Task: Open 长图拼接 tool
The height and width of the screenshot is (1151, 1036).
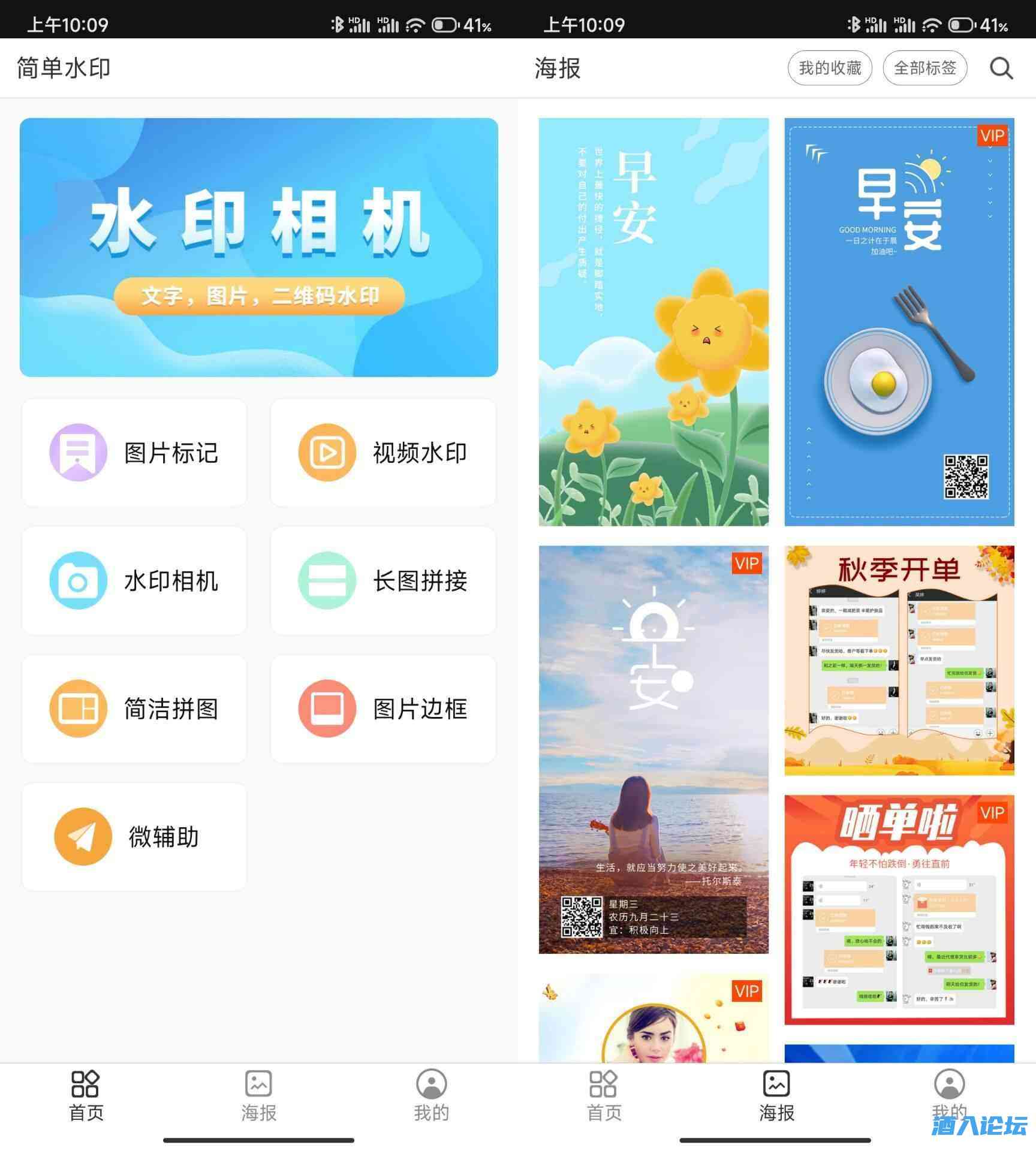Action: [x=383, y=580]
